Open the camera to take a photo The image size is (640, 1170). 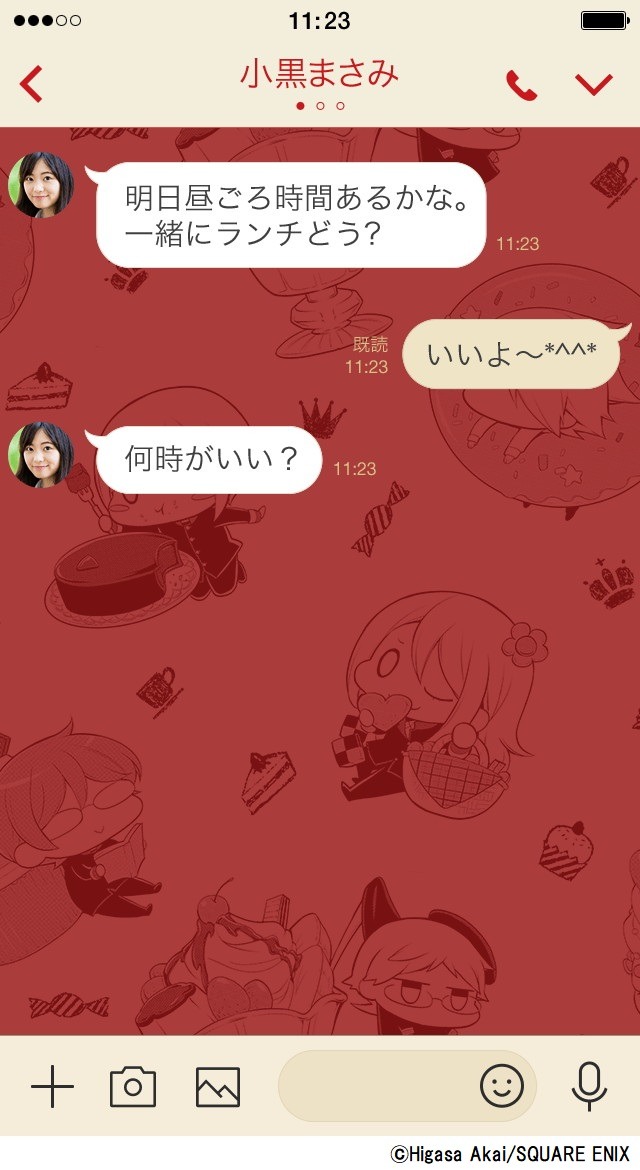click(133, 1086)
